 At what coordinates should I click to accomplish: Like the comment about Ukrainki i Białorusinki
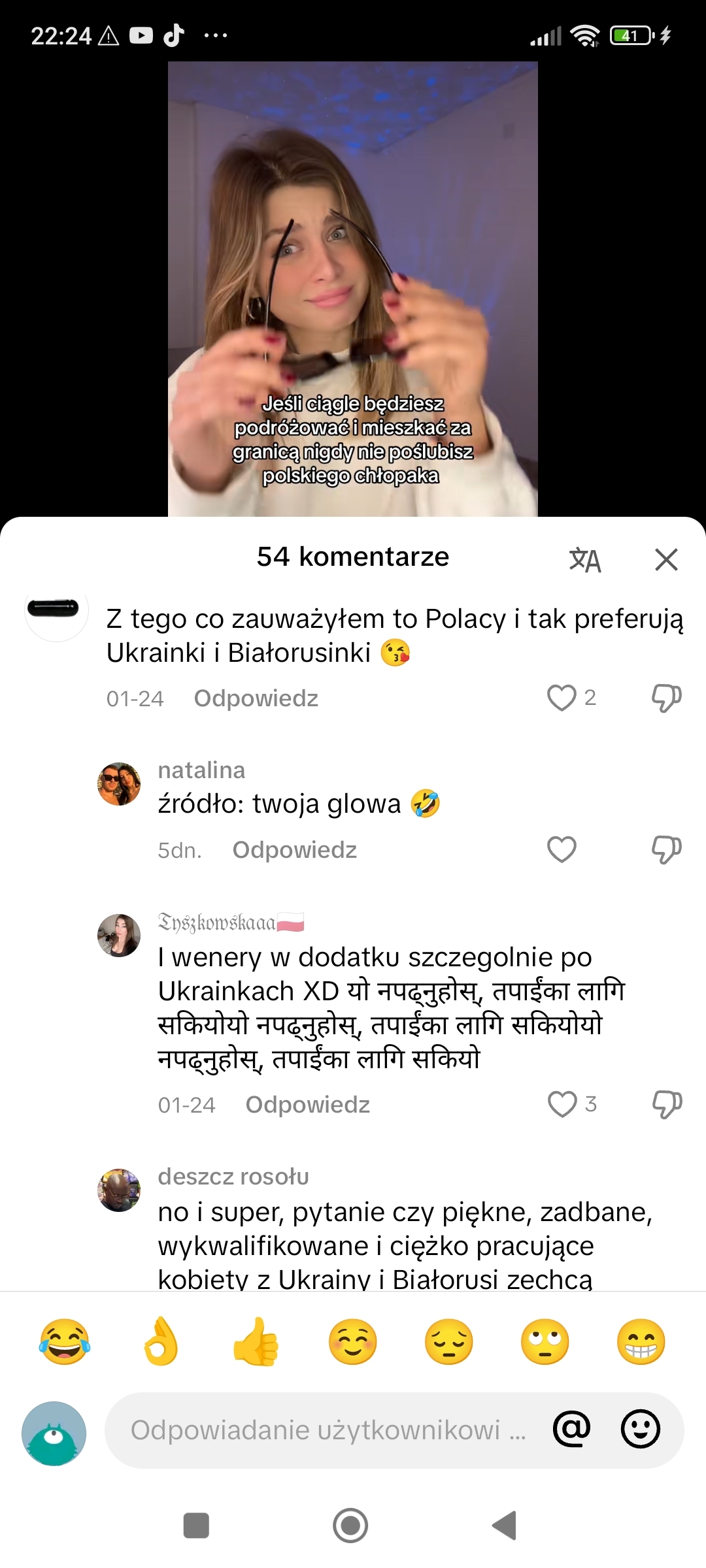point(562,698)
